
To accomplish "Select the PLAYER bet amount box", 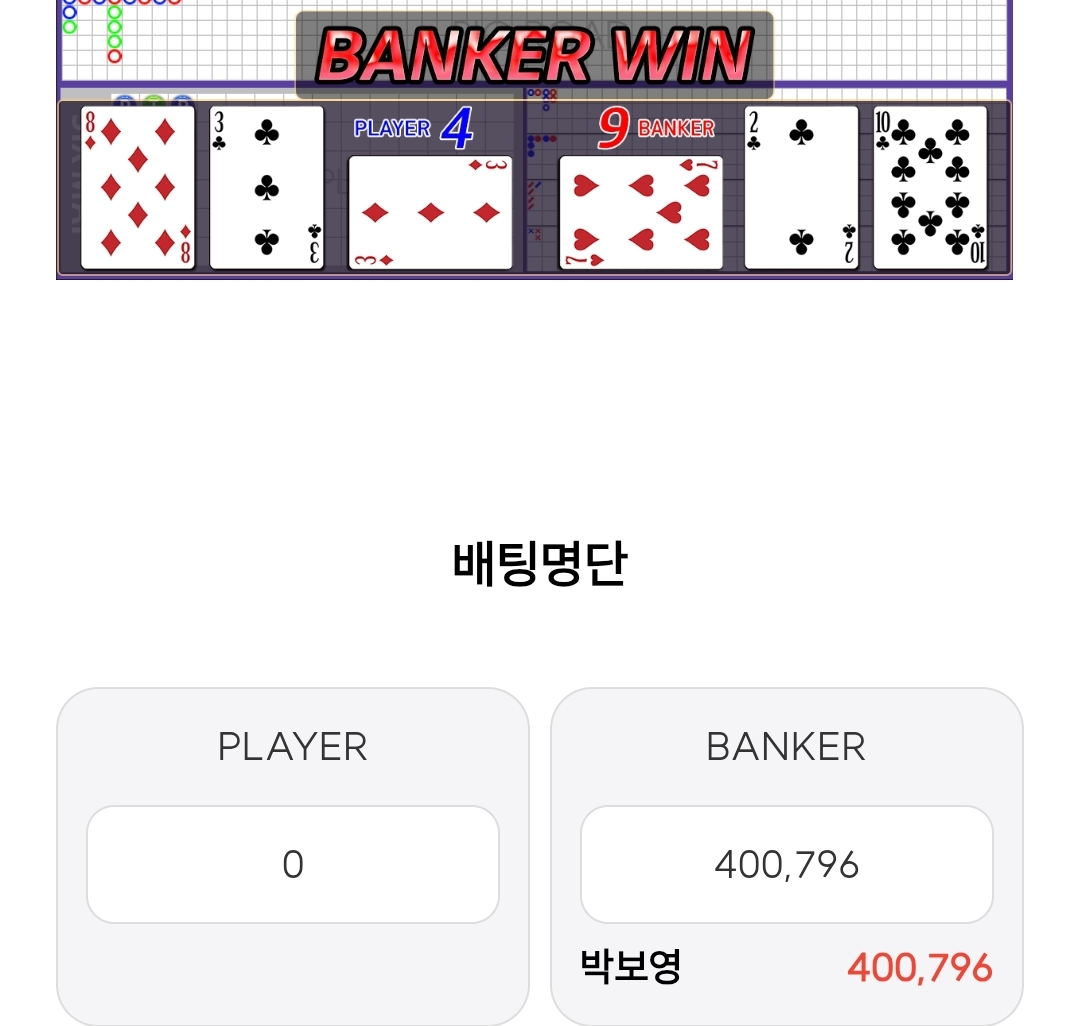I will tap(292, 864).
